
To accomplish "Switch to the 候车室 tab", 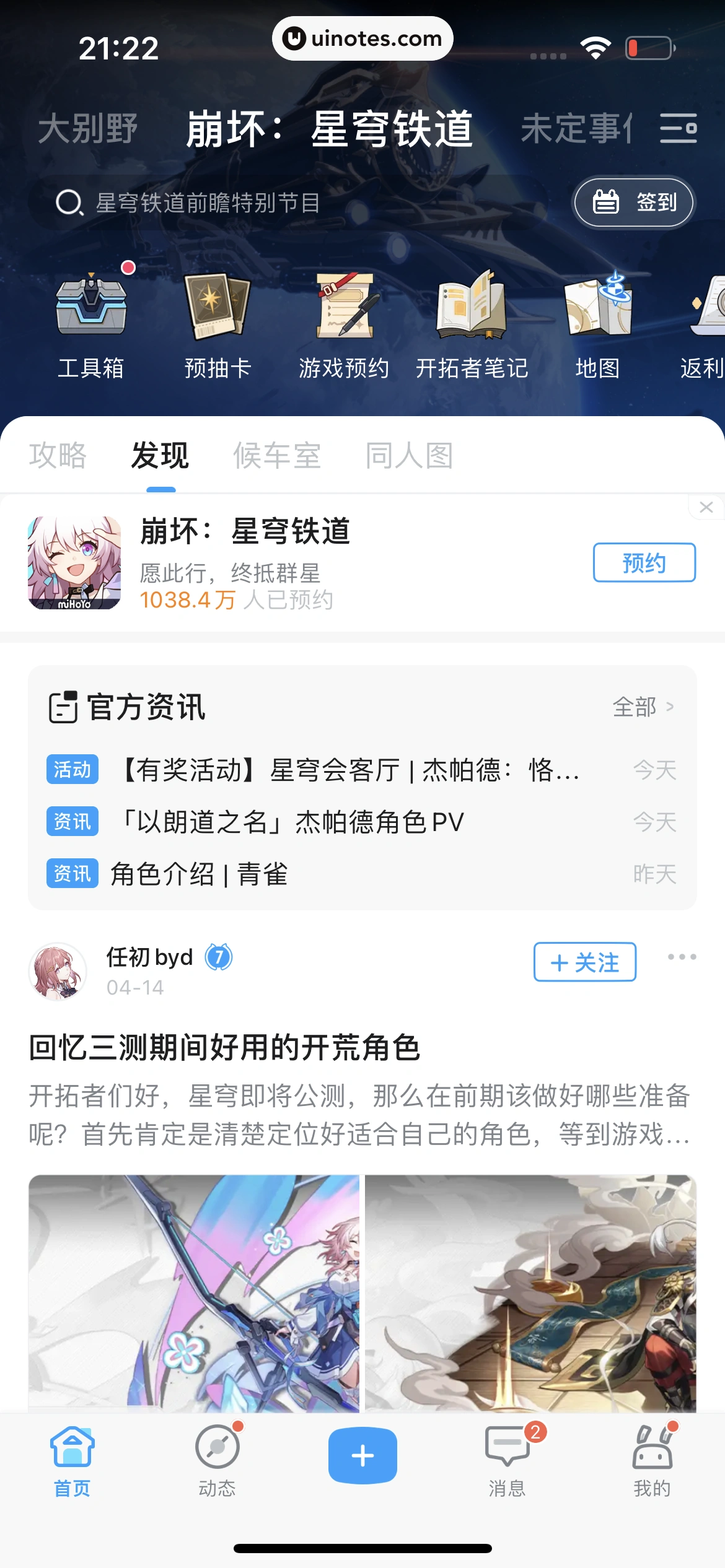I will pos(276,456).
